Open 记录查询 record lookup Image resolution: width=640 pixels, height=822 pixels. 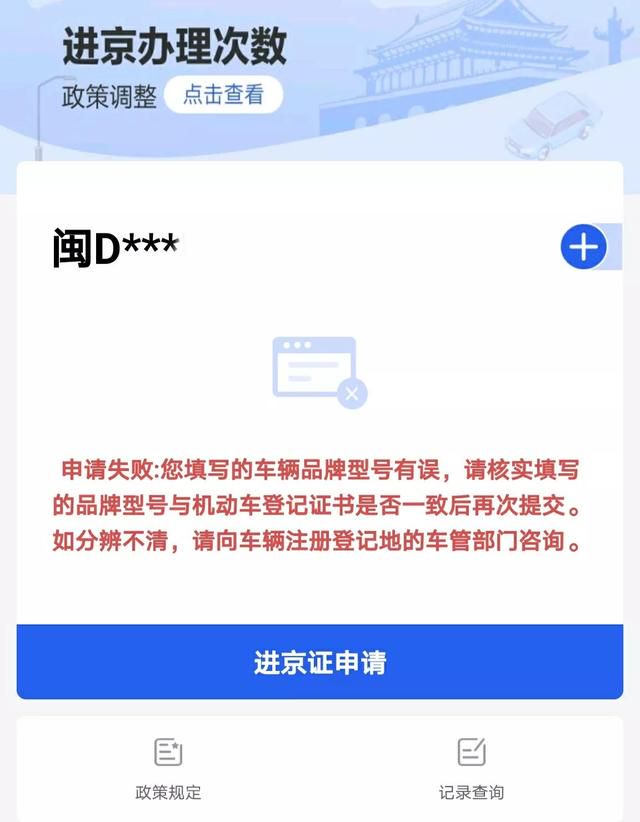coord(471,768)
